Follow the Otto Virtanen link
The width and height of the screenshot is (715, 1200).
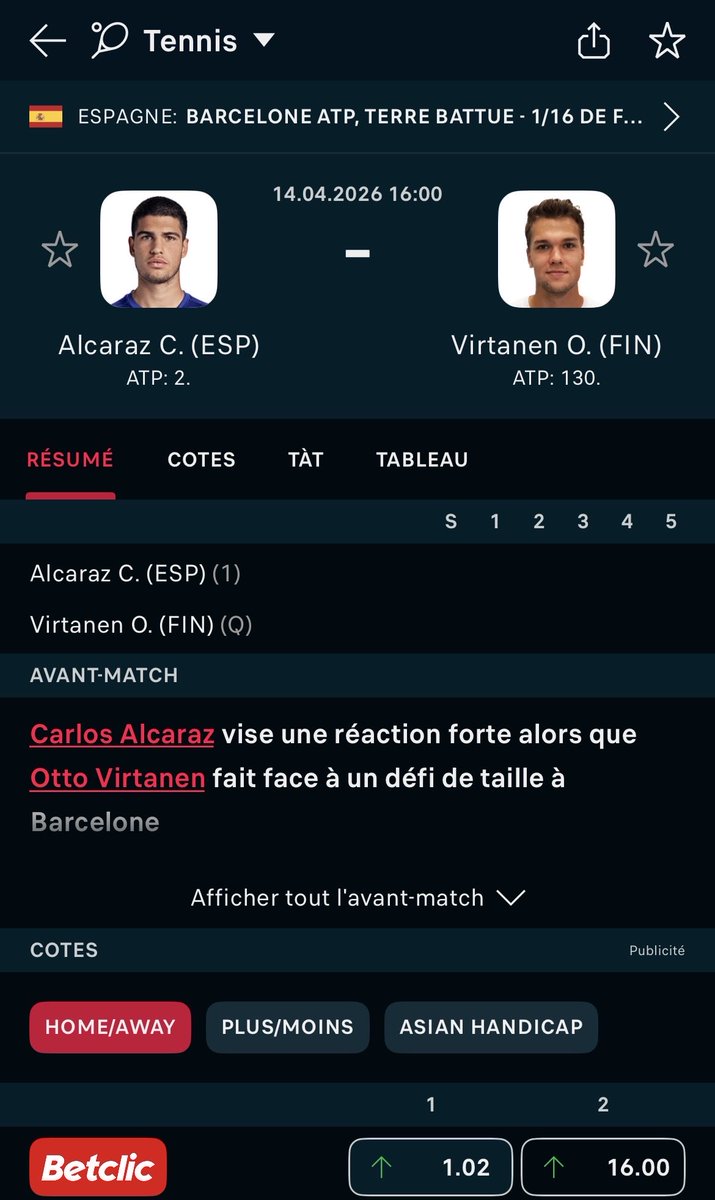(117, 778)
